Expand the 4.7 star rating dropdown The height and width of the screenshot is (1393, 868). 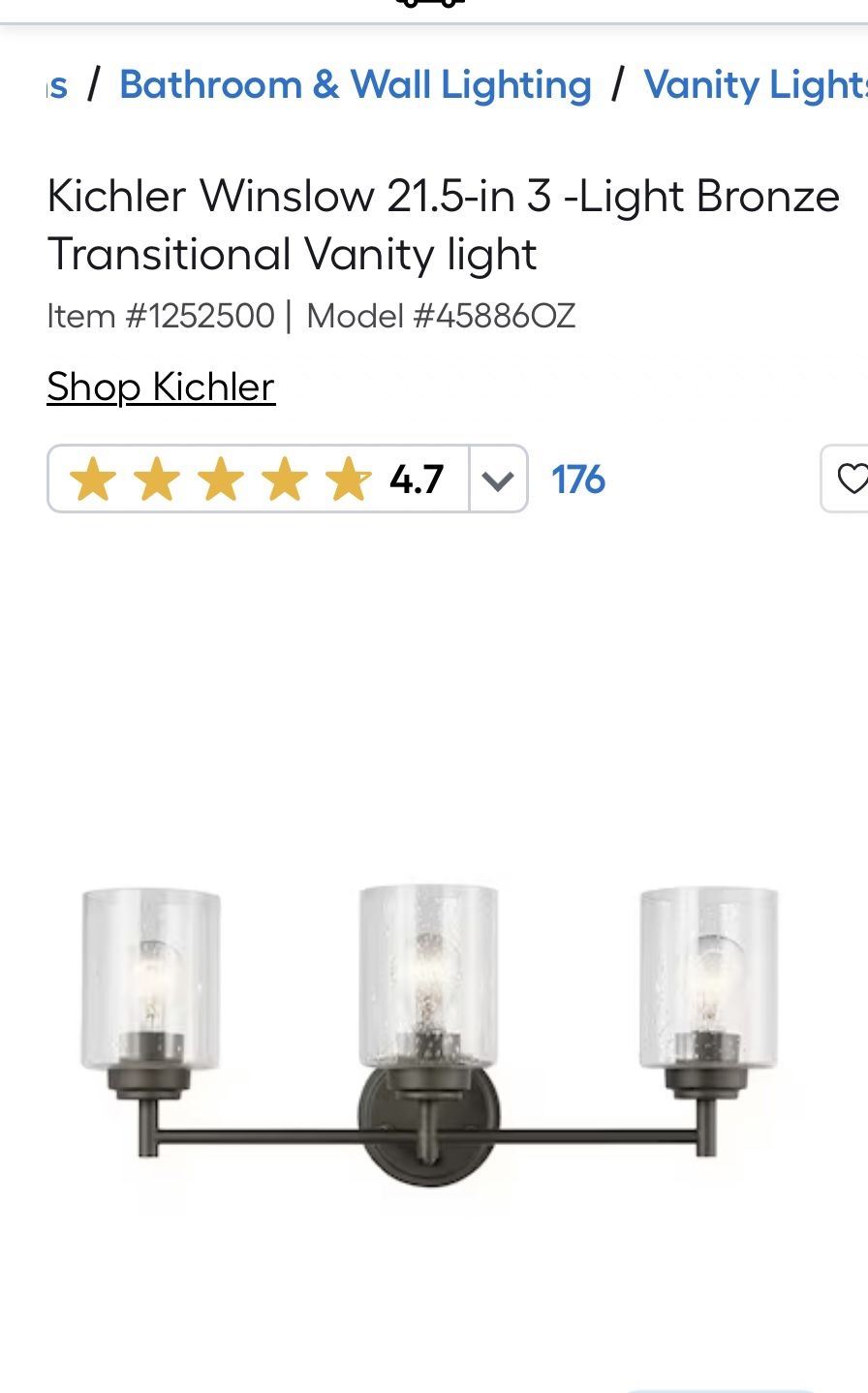point(497,480)
